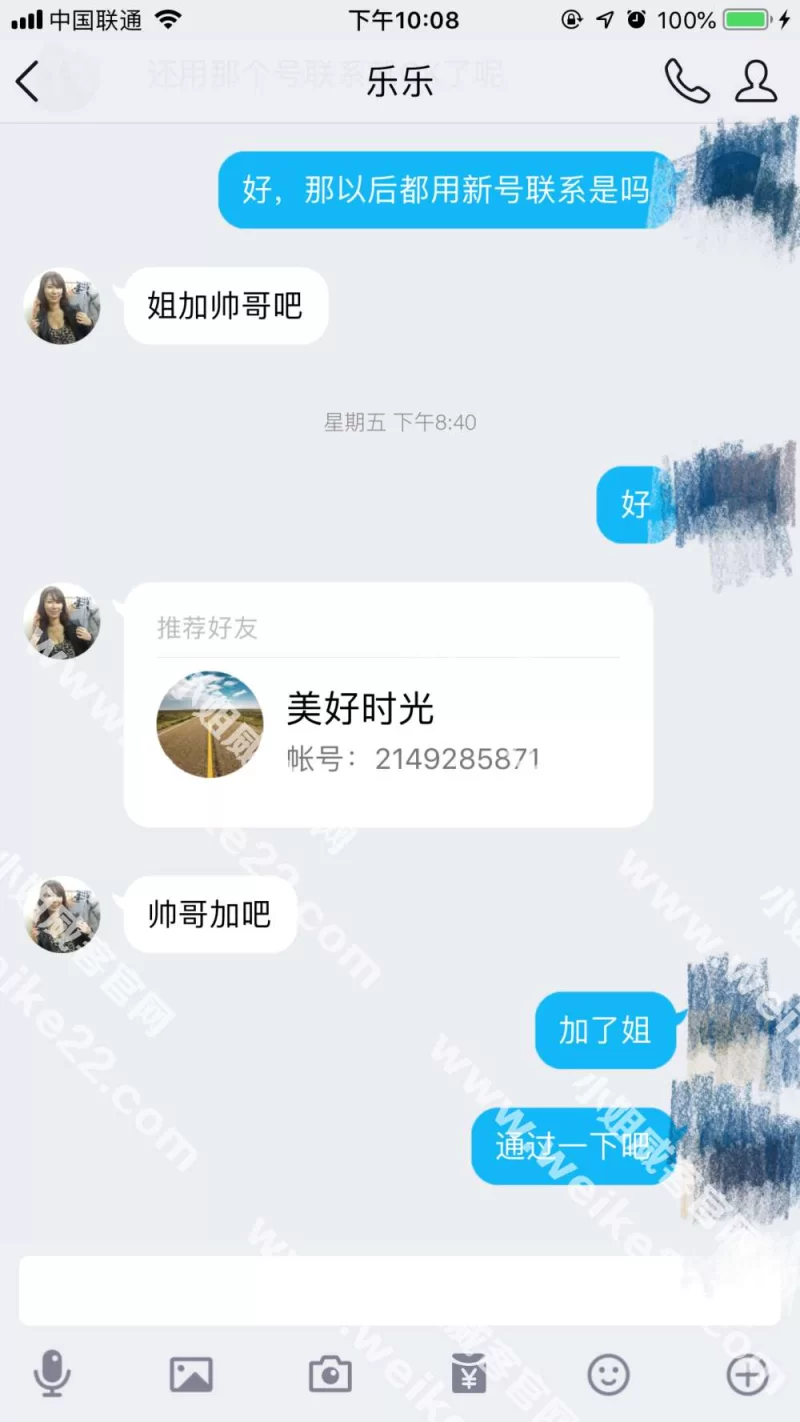Screen dimensions: 800x1422
Task: Tap the message input field
Action: coord(400,1290)
